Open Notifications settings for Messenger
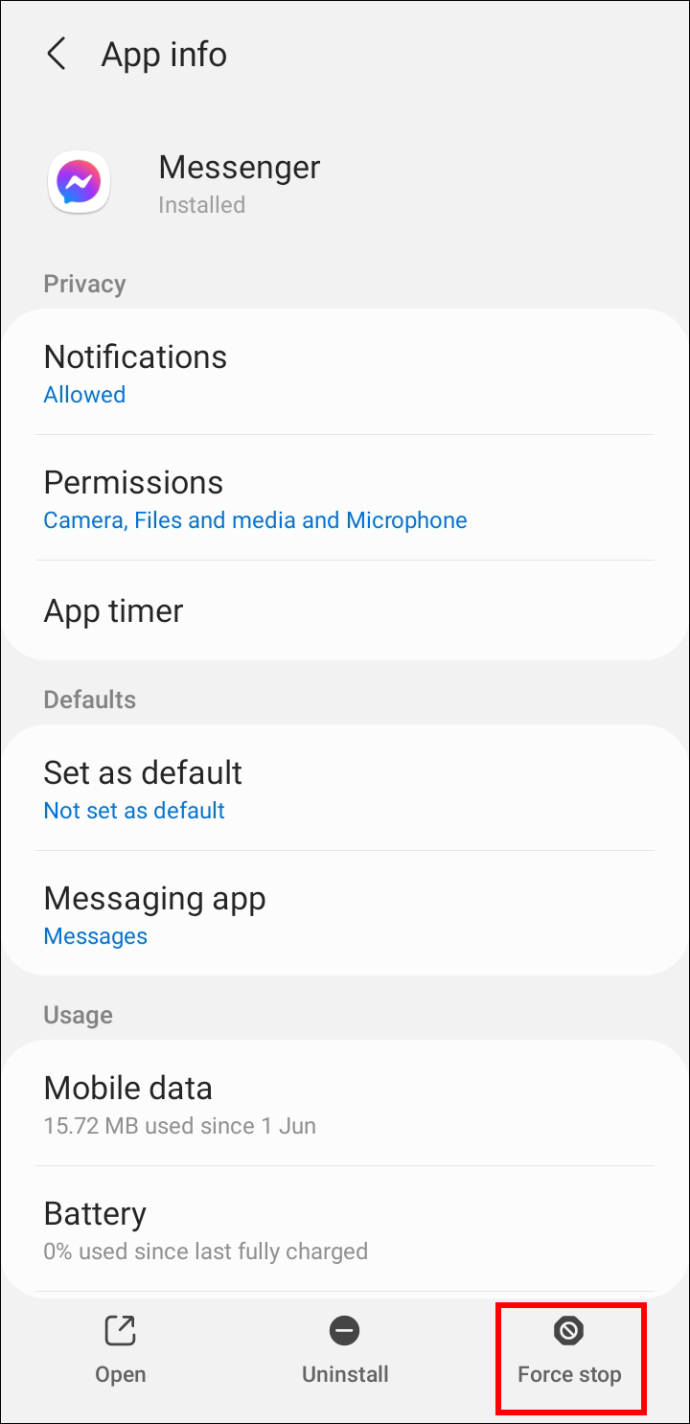Screen dimensions: 690x1424 (x=345, y=372)
